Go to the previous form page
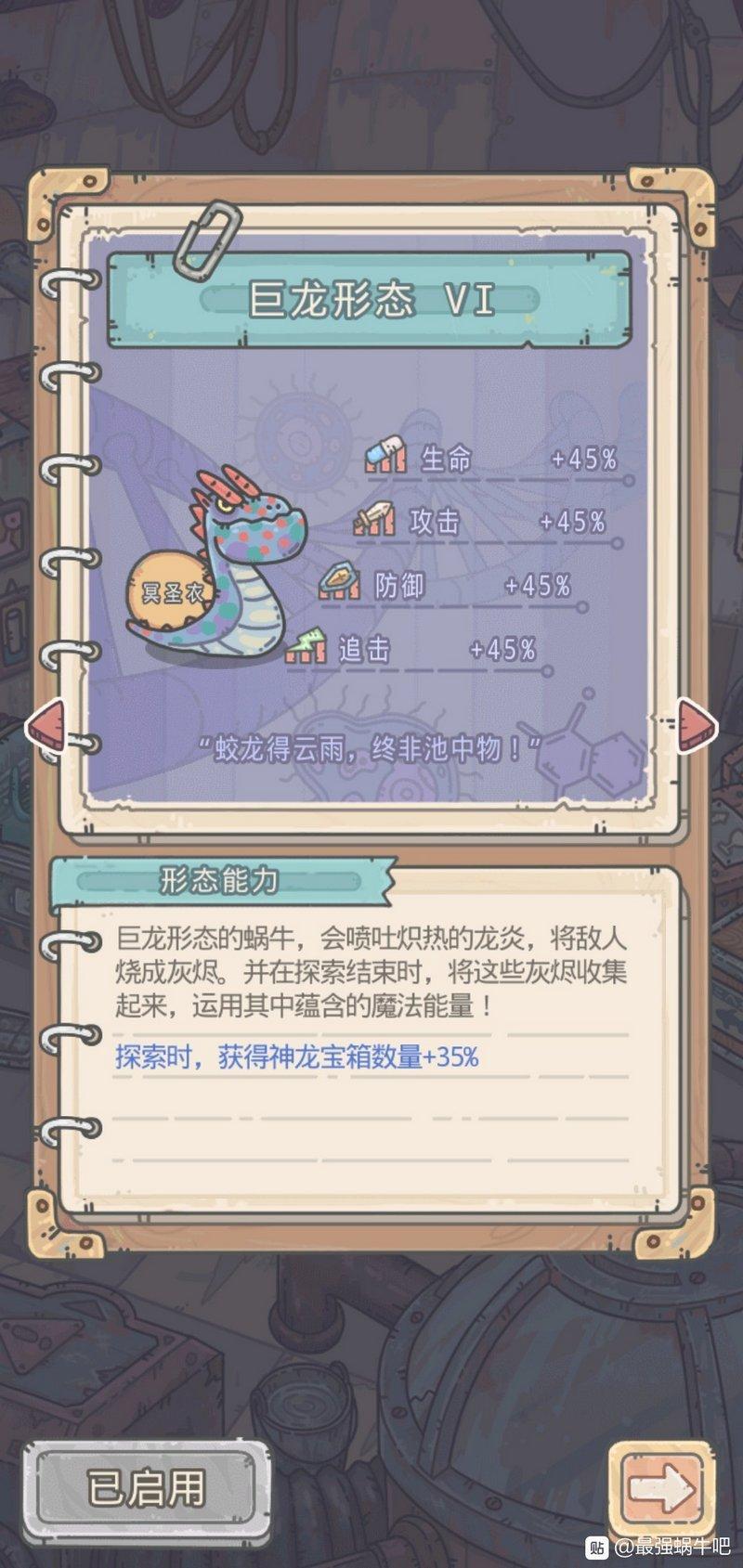The image size is (743, 1568). click(46, 723)
